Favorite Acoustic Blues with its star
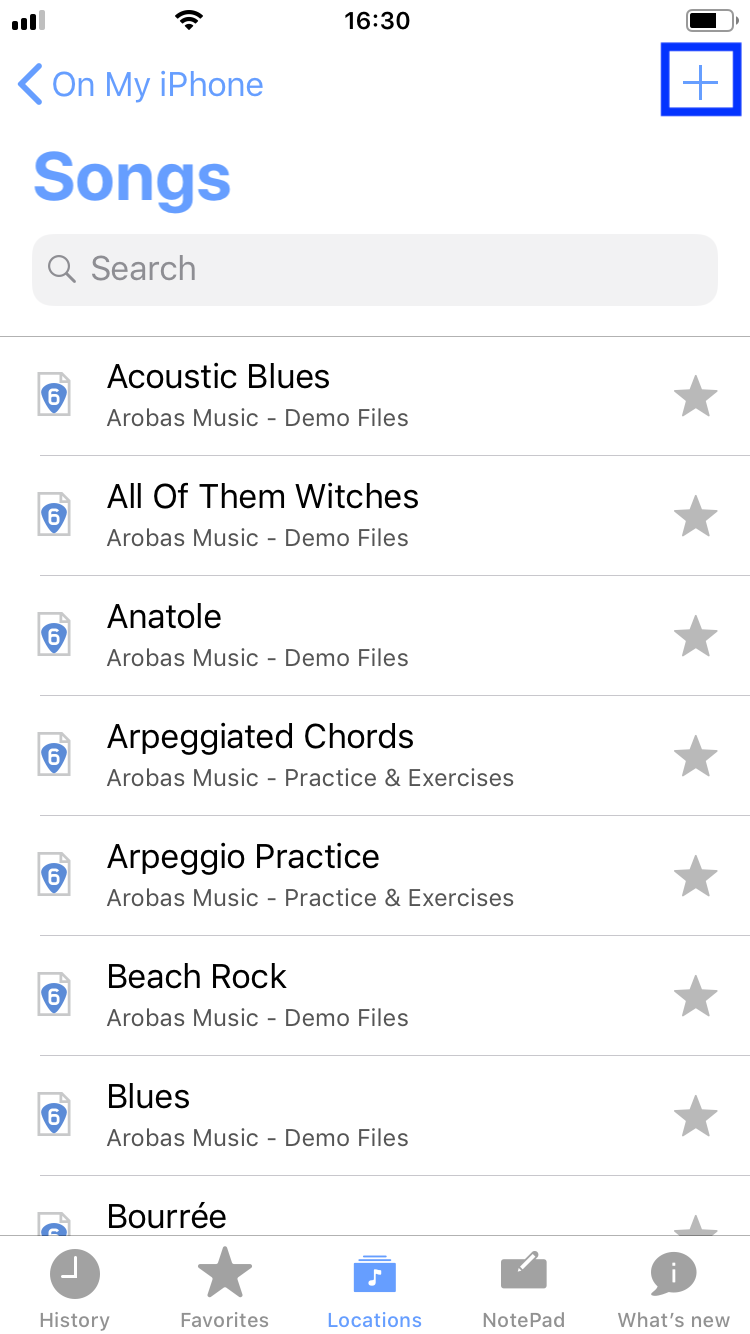 coord(695,397)
